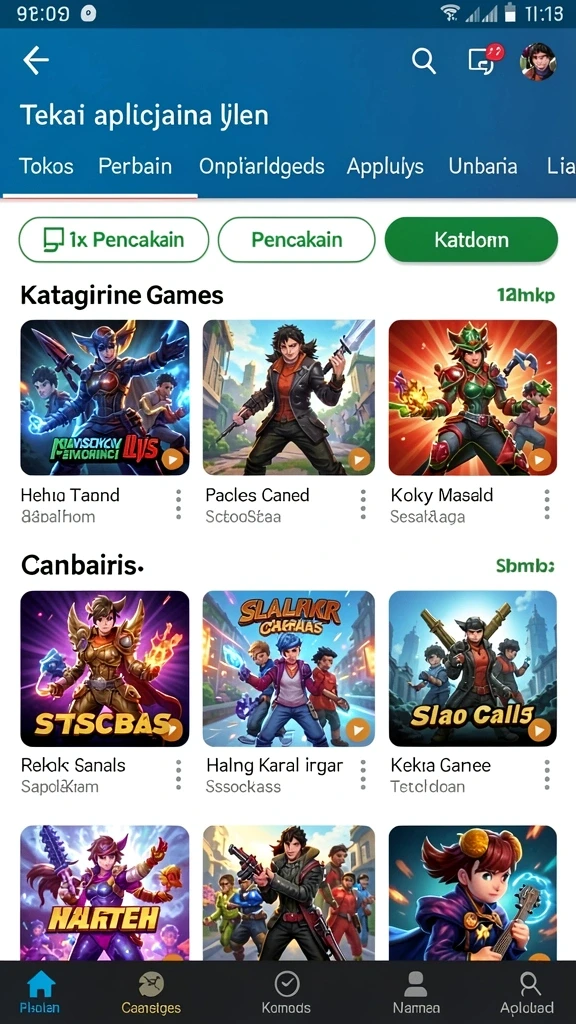Open the search magnifier icon
The image size is (576, 1024).
424,61
